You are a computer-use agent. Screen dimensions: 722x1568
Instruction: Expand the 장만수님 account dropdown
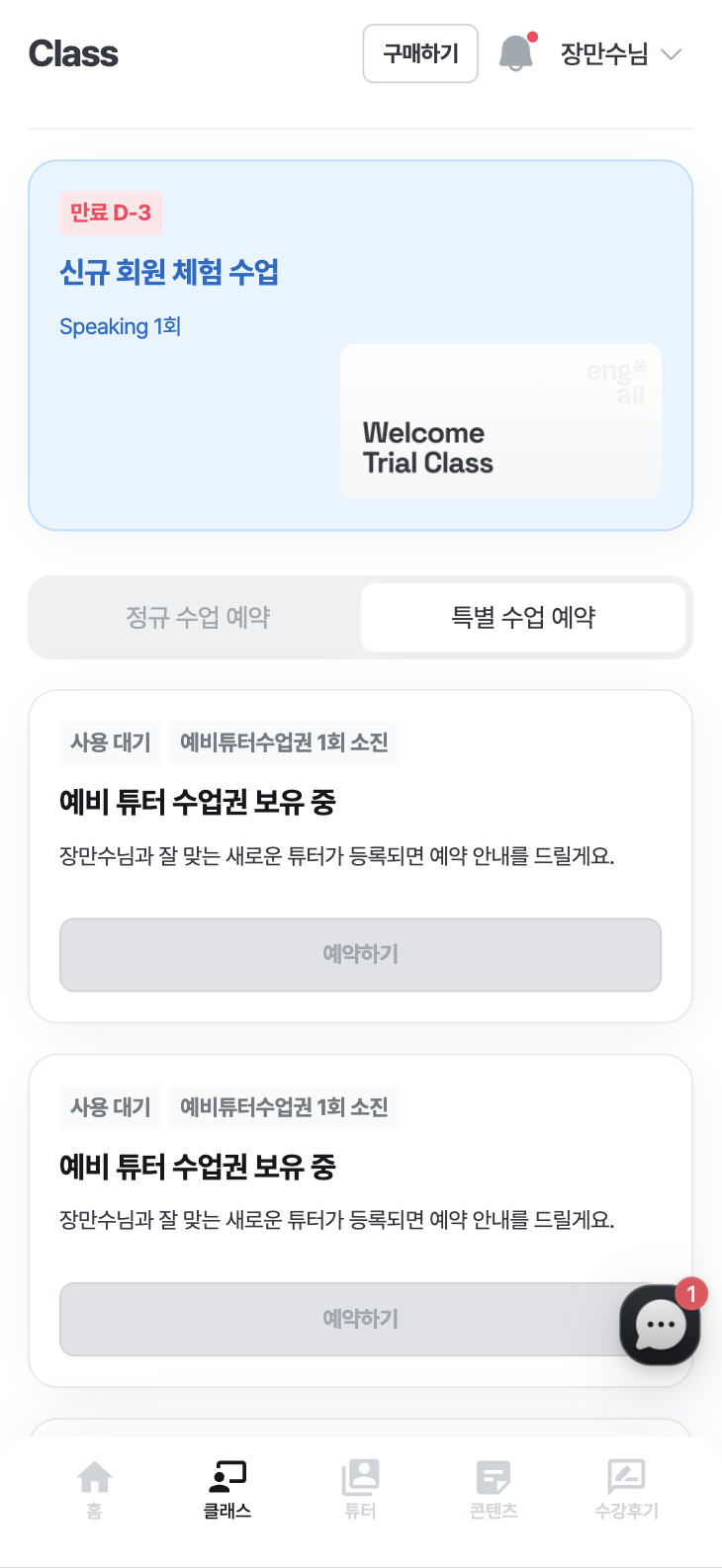tap(621, 53)
